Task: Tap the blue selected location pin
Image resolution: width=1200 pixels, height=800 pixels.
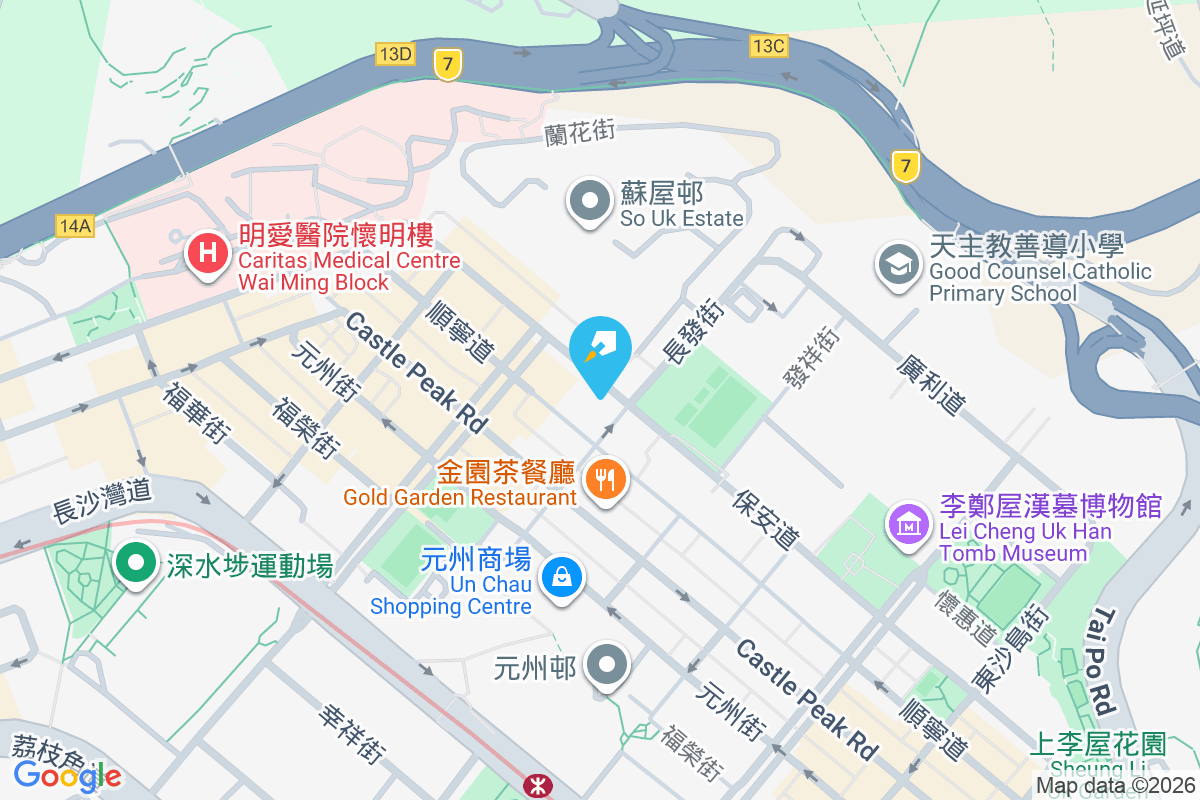Action: point(600,352)
